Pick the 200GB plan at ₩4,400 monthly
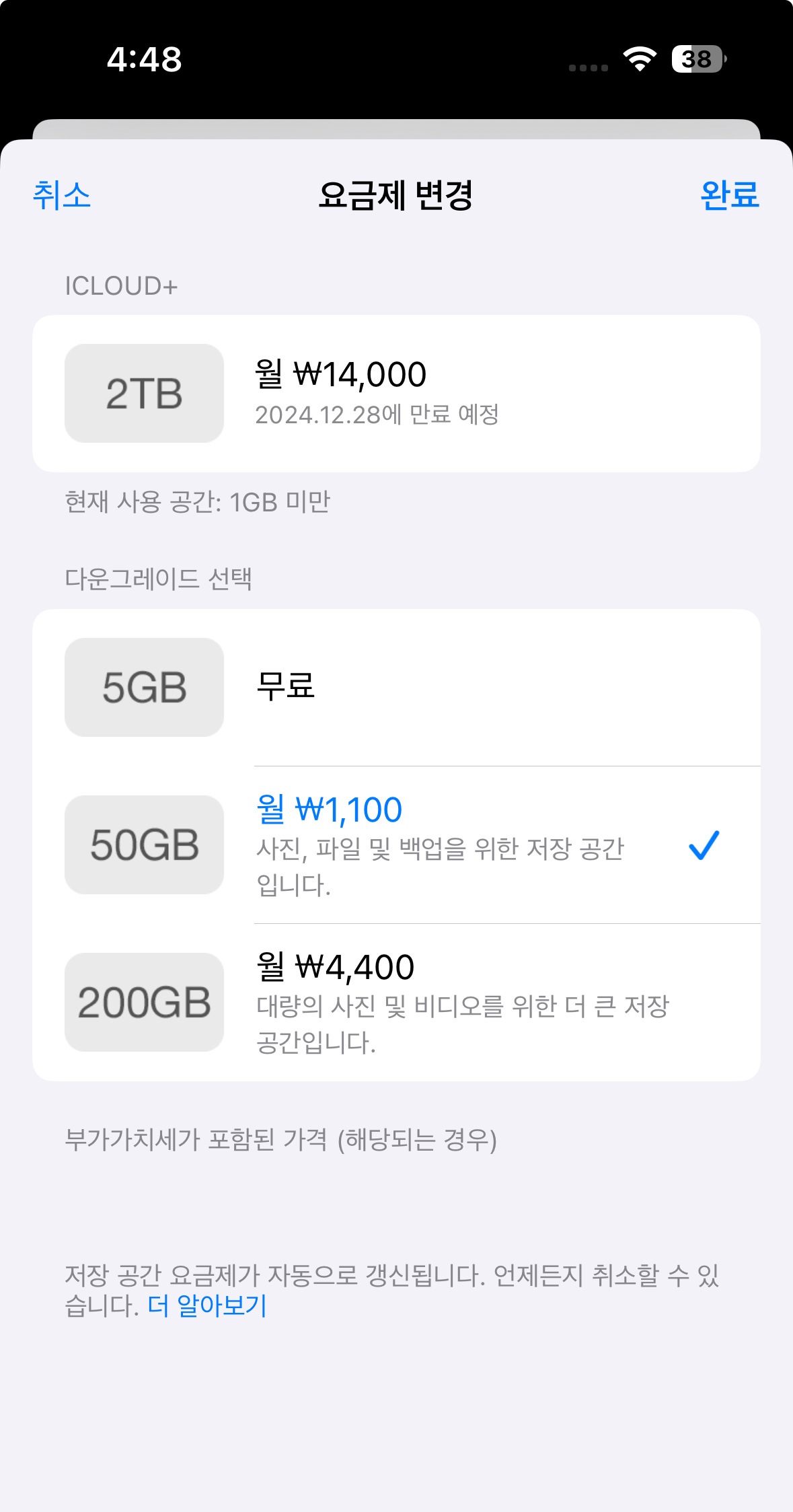 (x=396, y=1002)
